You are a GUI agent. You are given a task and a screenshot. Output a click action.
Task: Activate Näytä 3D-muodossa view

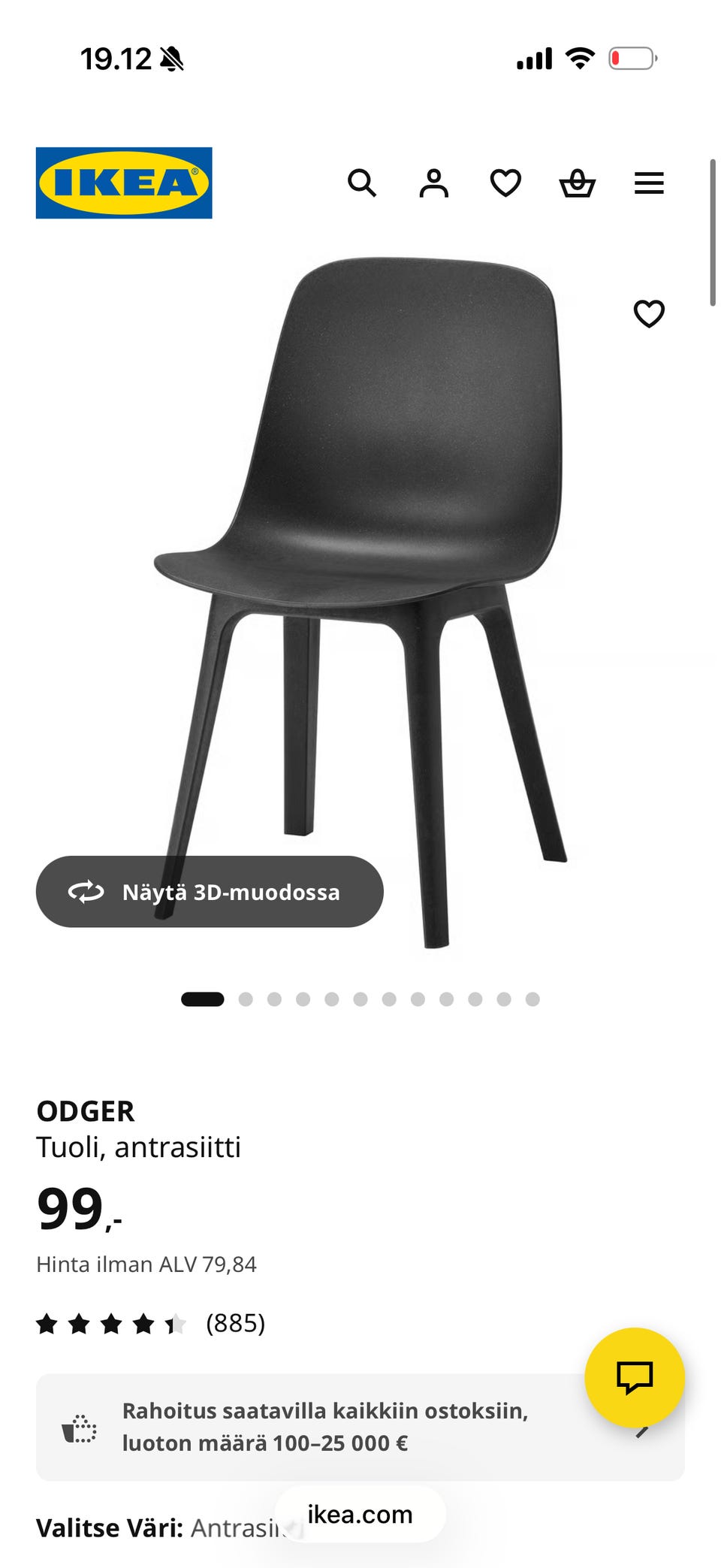coord(209,891)
